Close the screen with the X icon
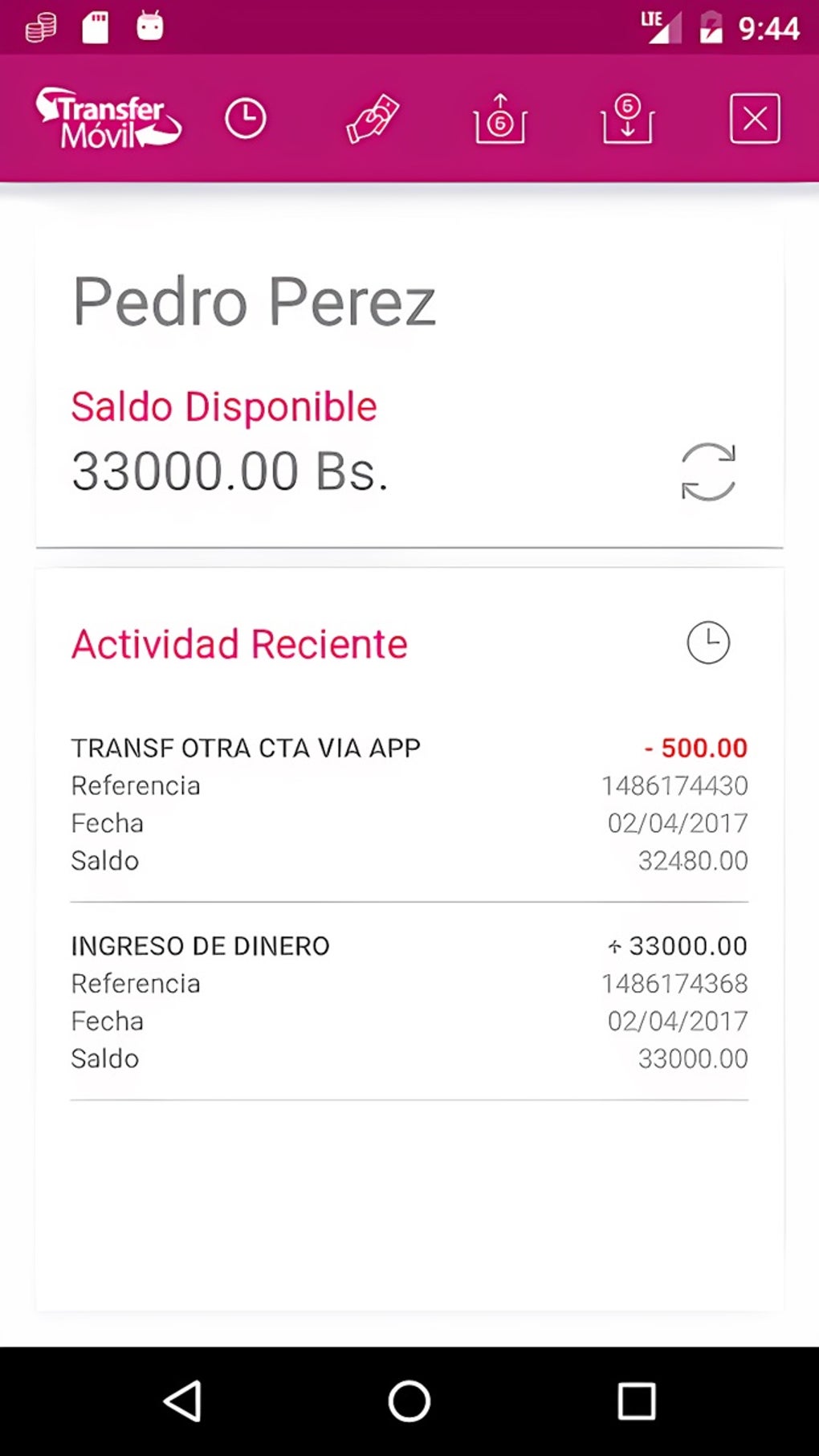 point(754,118)
